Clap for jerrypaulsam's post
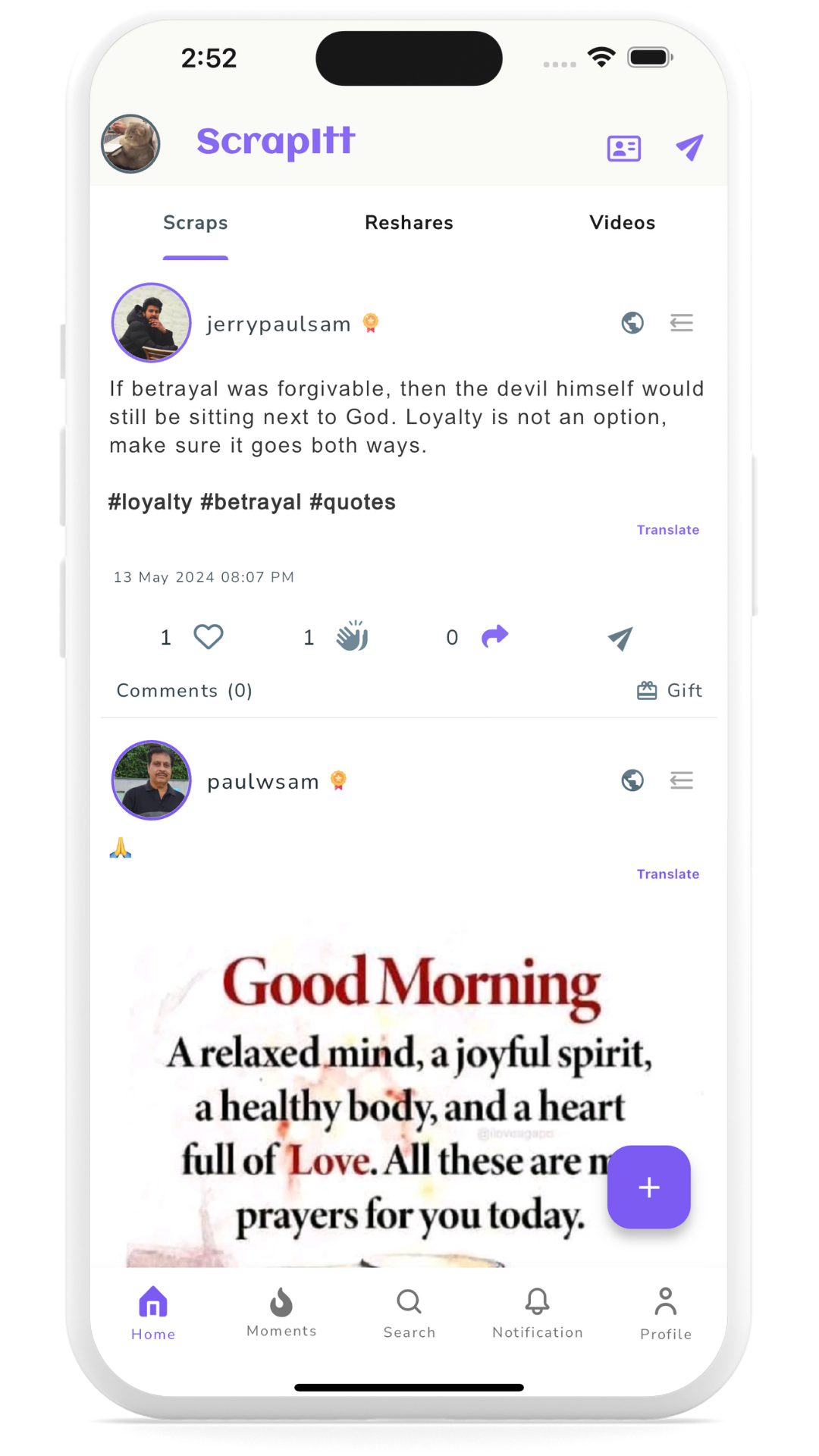The image size is (819, 1456). [x=352, y=637]
